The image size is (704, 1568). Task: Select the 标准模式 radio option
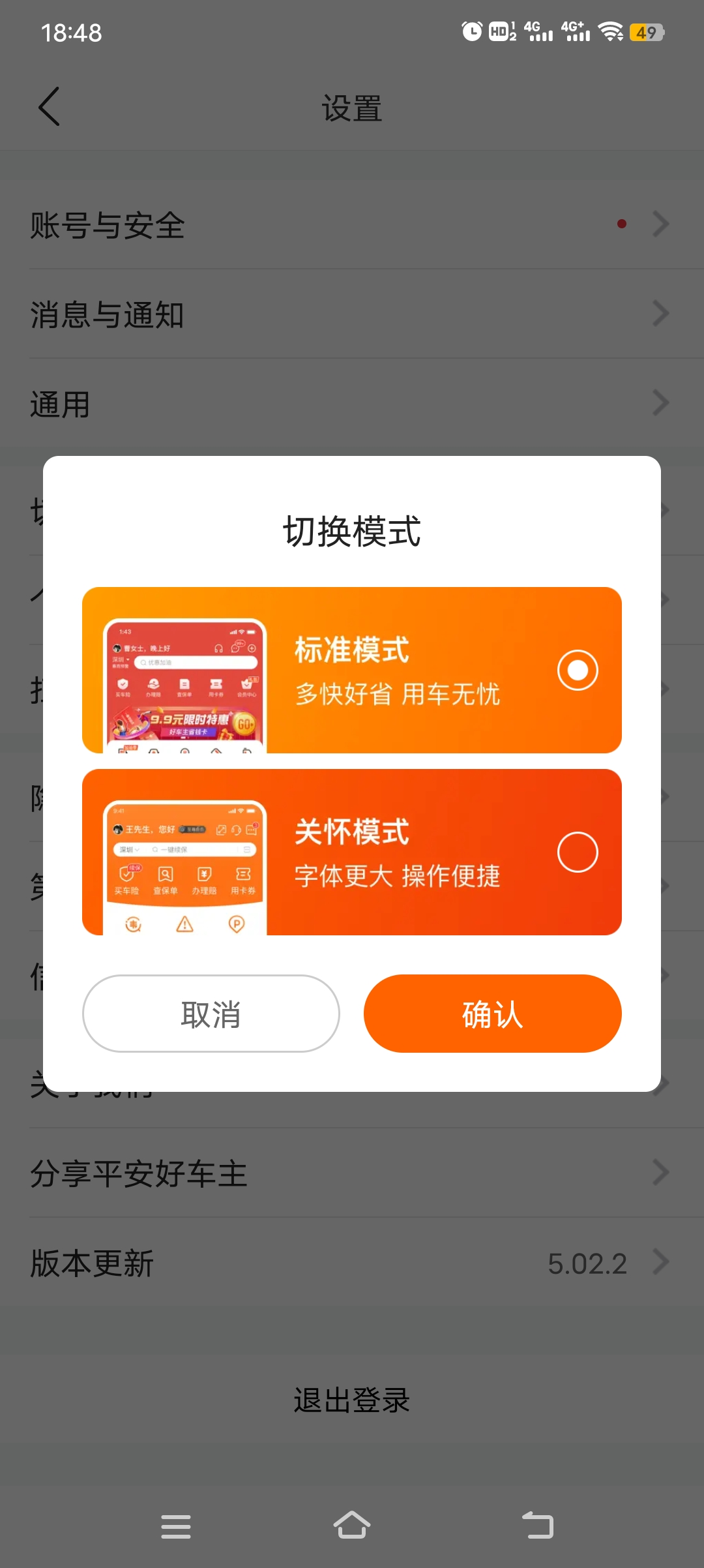[577, 670]
